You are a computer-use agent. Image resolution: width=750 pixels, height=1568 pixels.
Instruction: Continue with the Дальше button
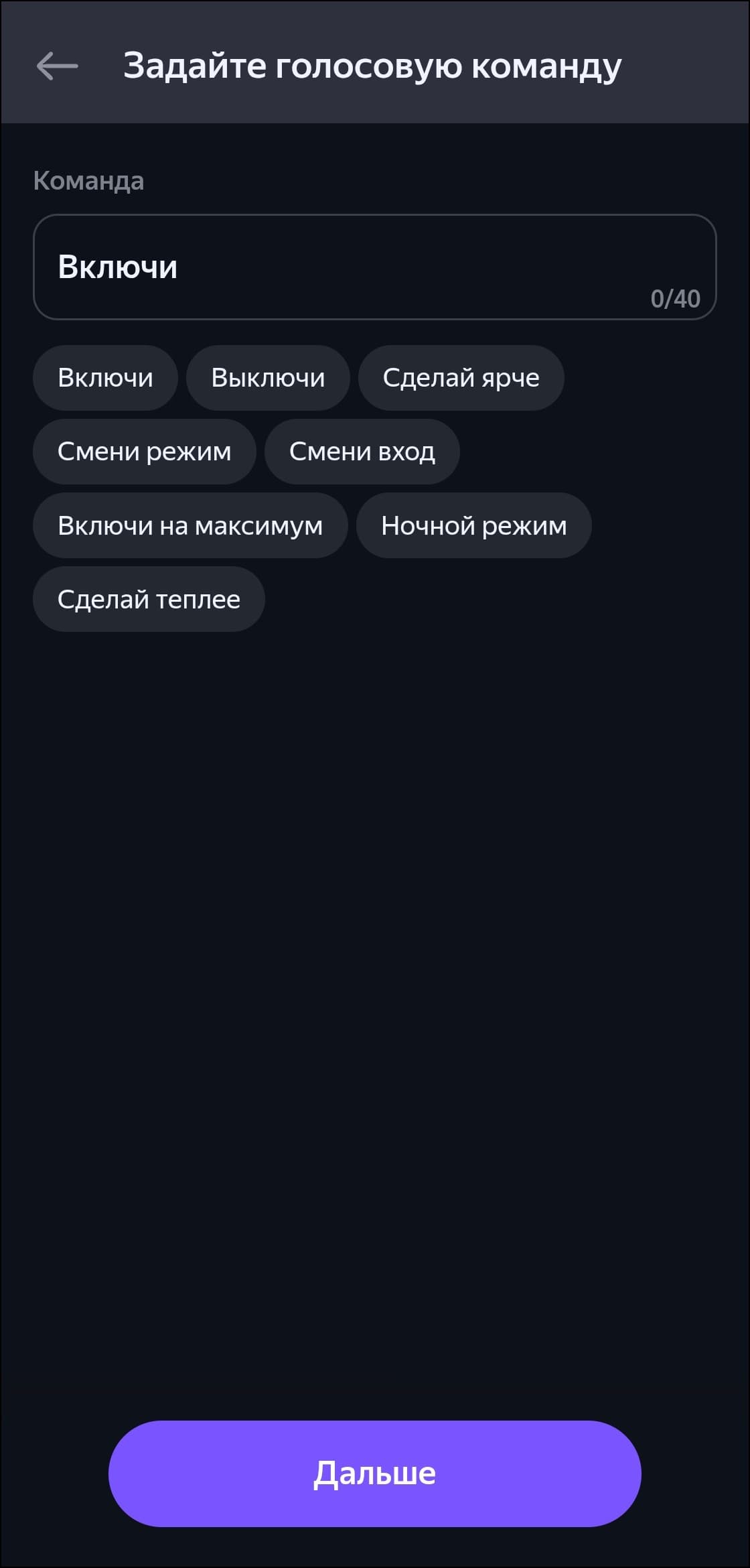[x=374, y=1474]
